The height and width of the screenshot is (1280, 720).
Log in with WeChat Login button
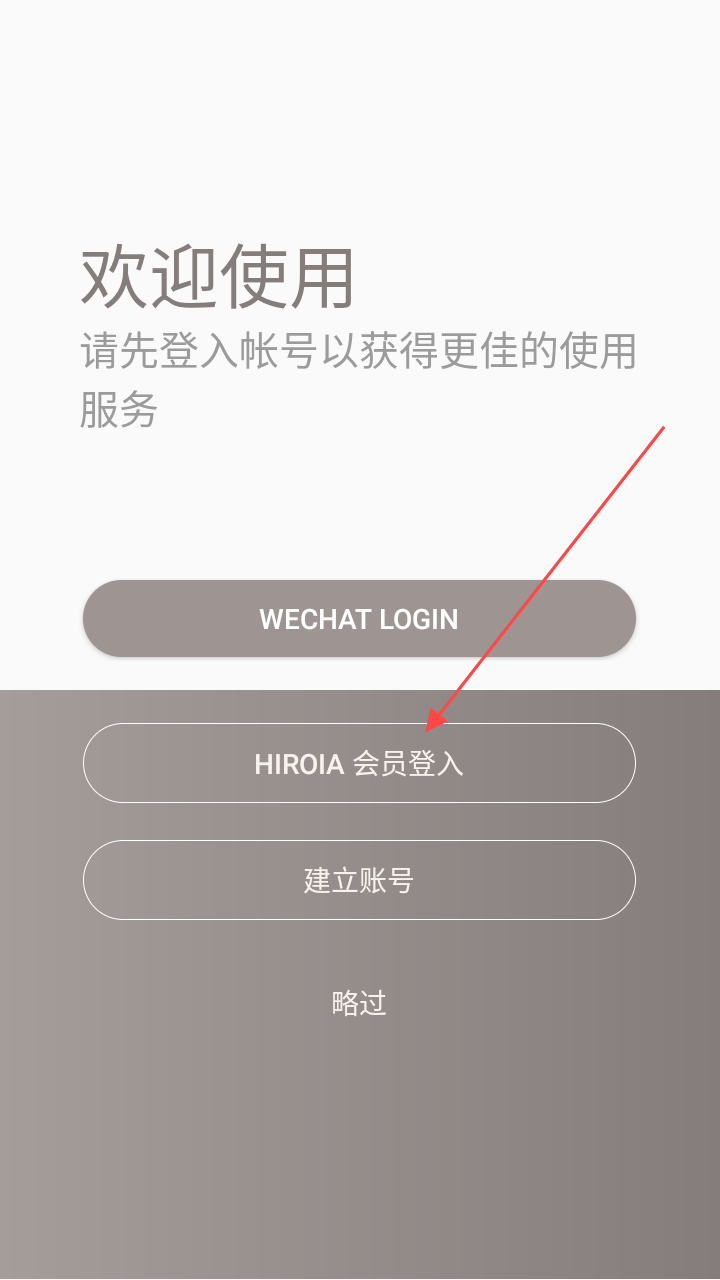[359, 619]
